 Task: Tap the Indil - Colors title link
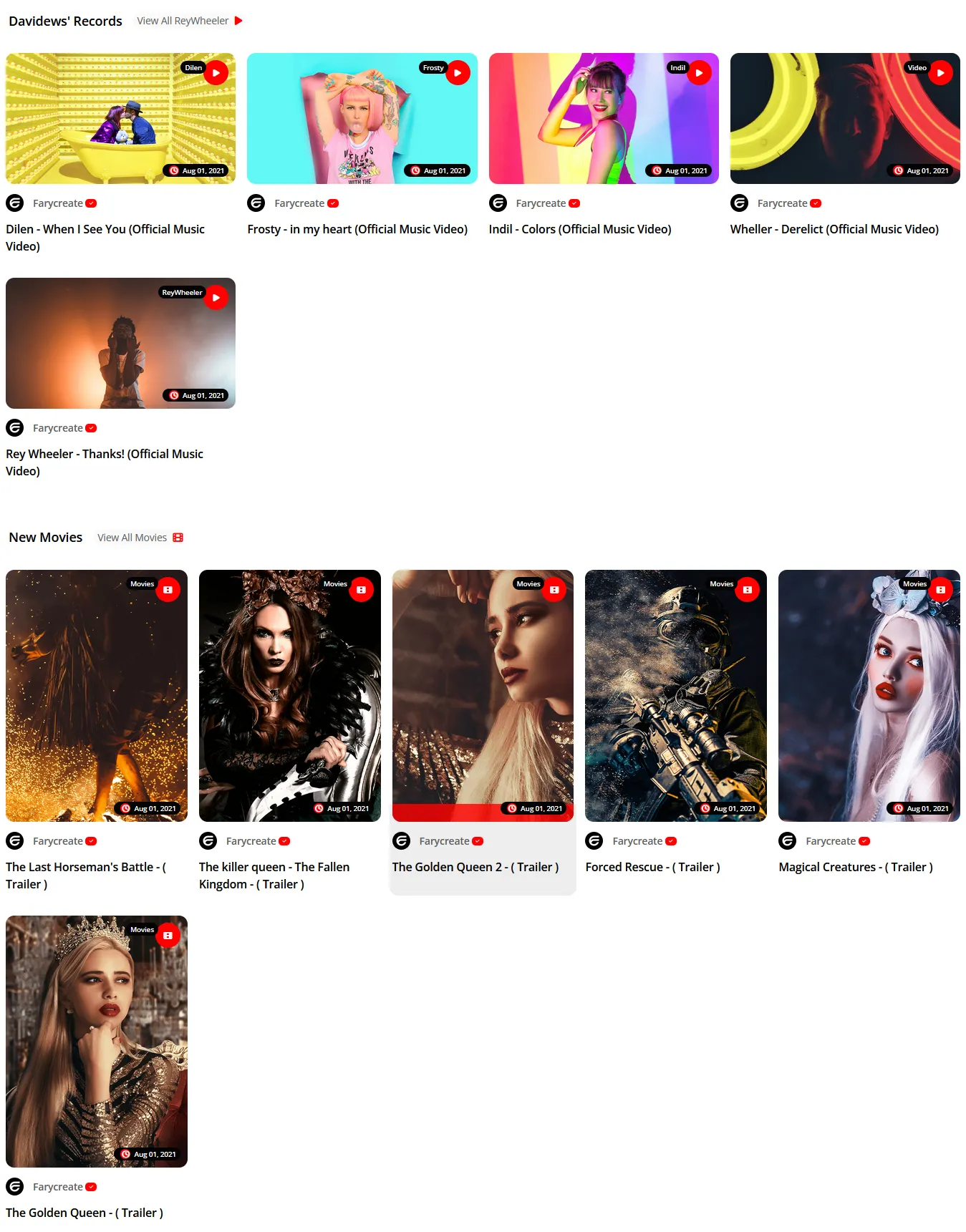click(x=579, y=229)
